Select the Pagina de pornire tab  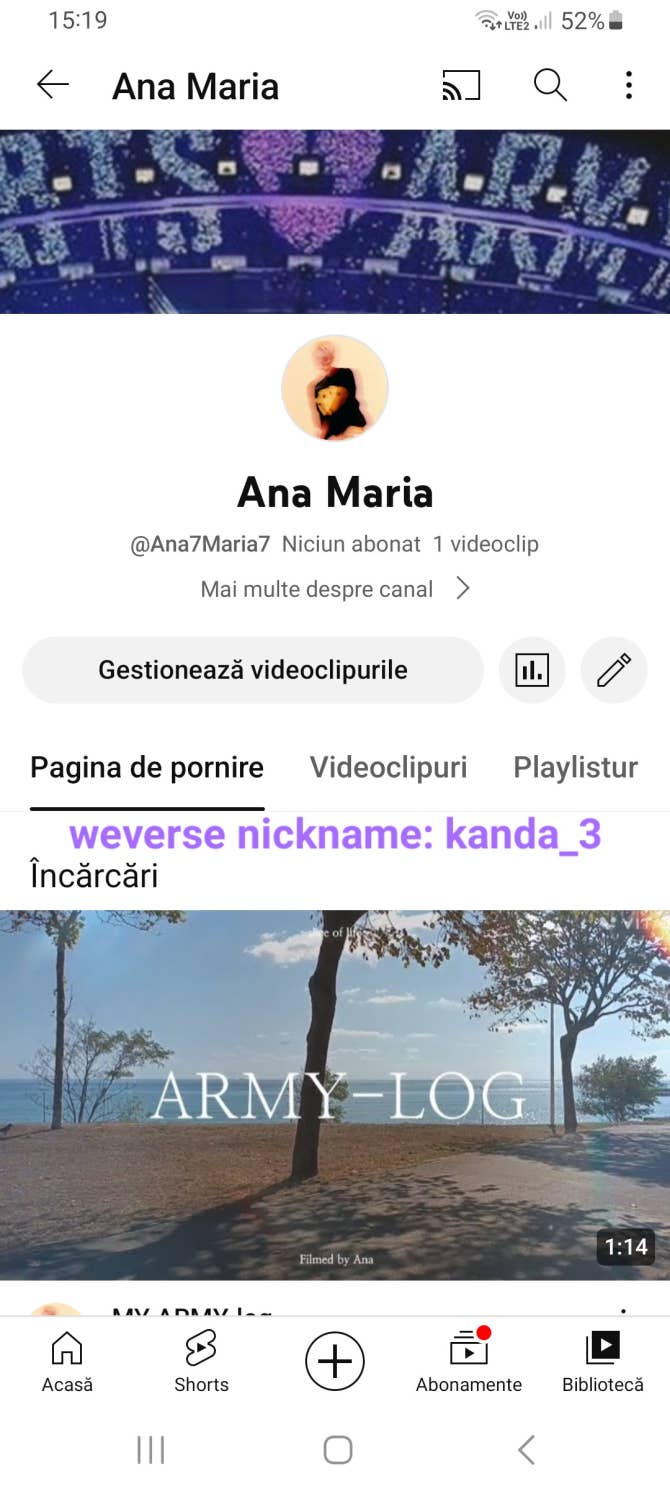pos(147,767)
